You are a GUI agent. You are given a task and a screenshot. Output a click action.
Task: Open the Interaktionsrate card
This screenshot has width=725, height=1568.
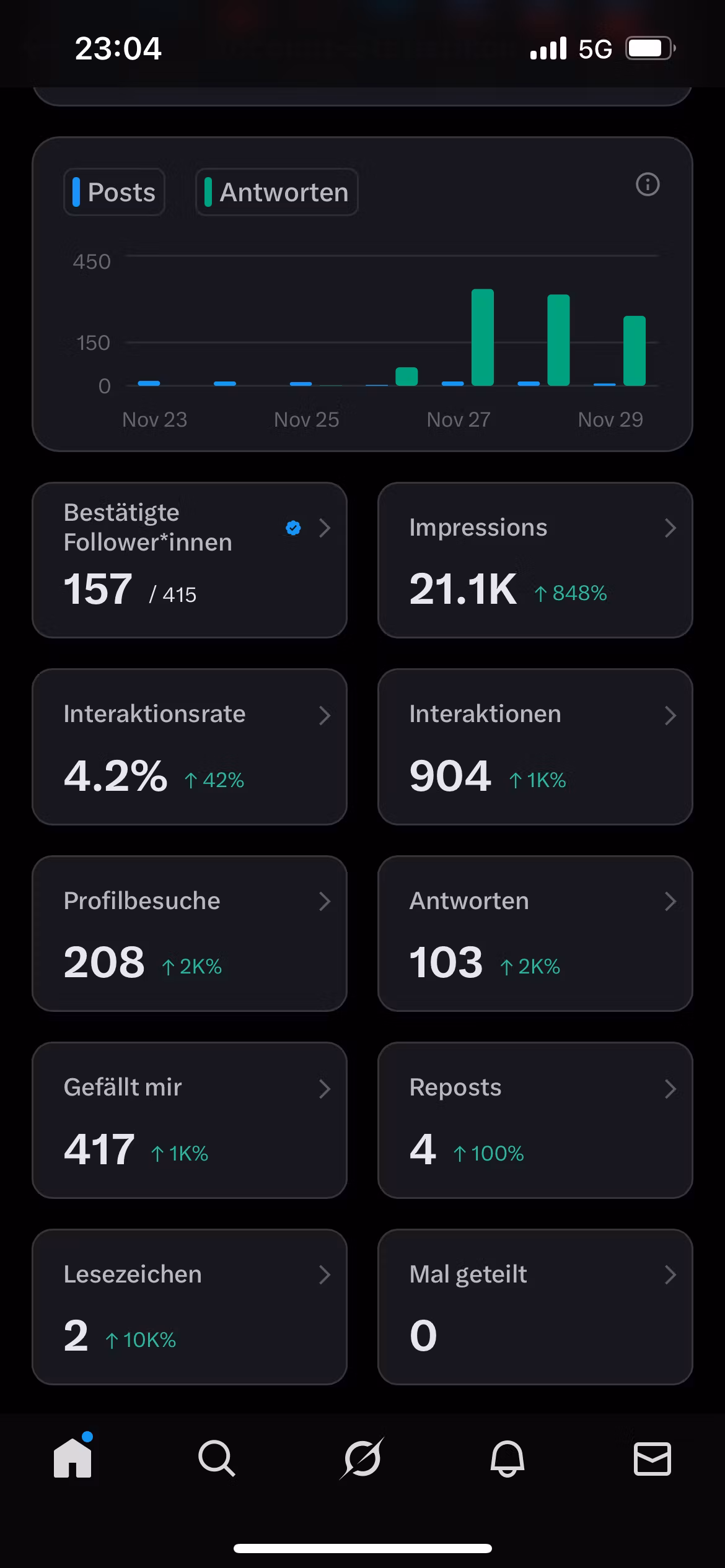[189, 746]
